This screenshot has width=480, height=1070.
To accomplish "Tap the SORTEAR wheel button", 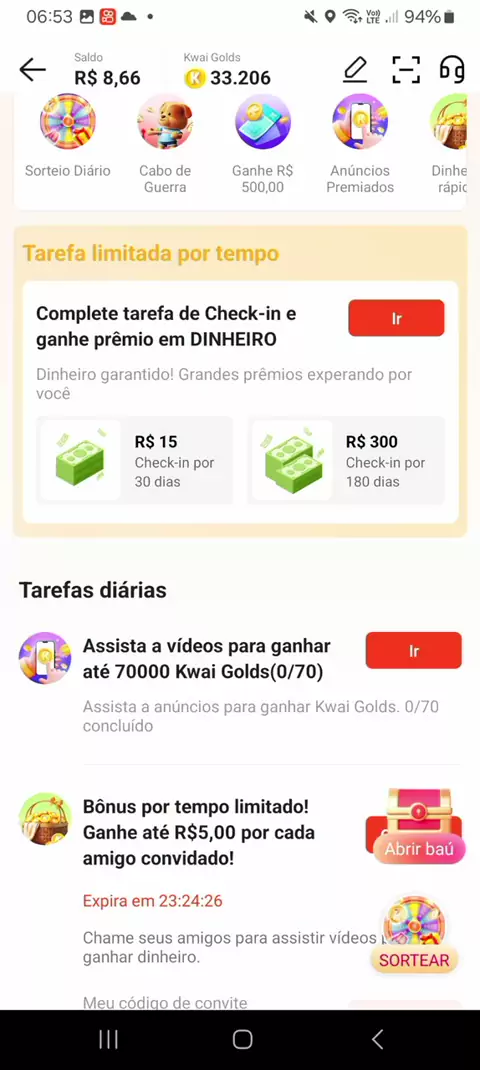I will 414,934.
